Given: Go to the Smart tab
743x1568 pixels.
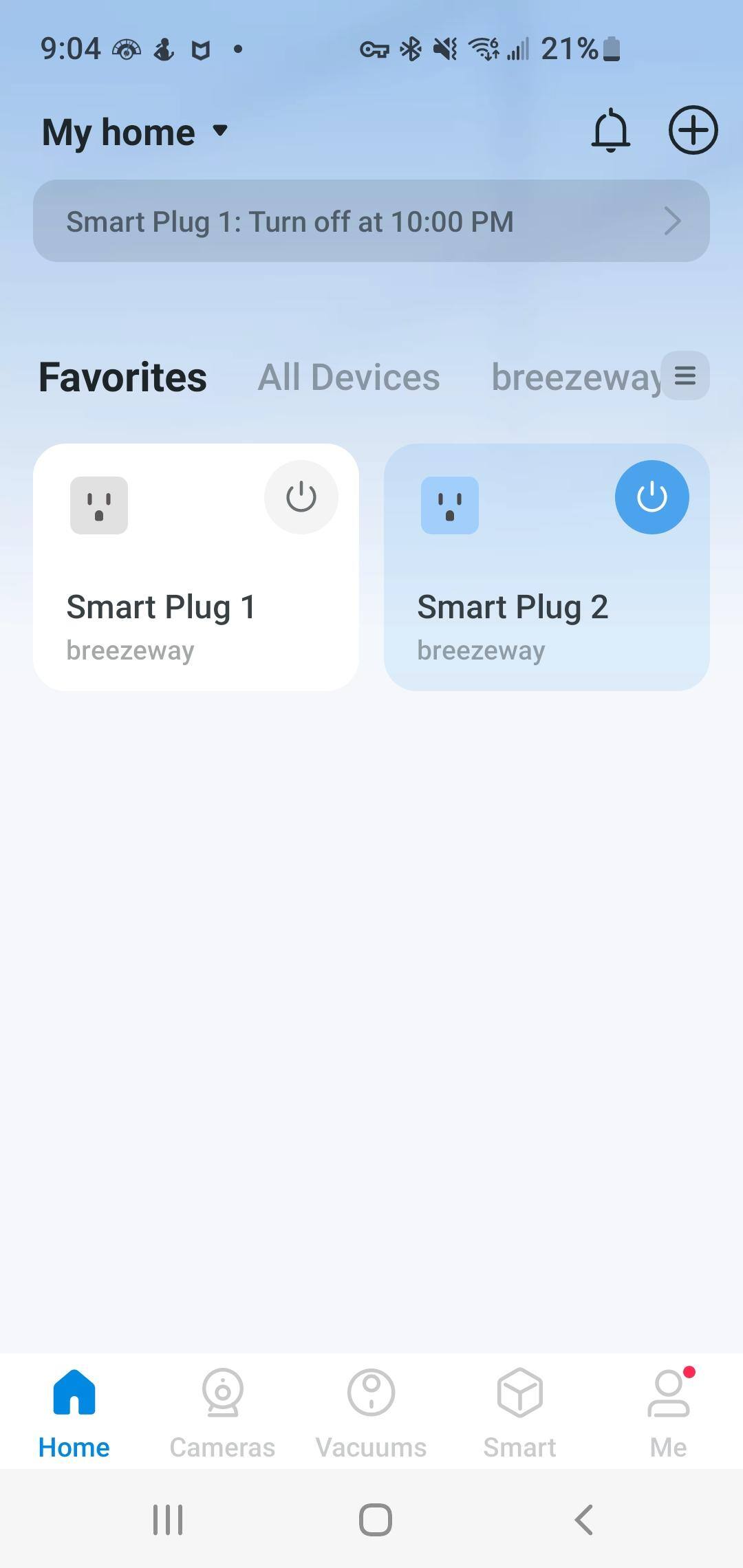Looking at the screenshot, I should pos(519,1413).
